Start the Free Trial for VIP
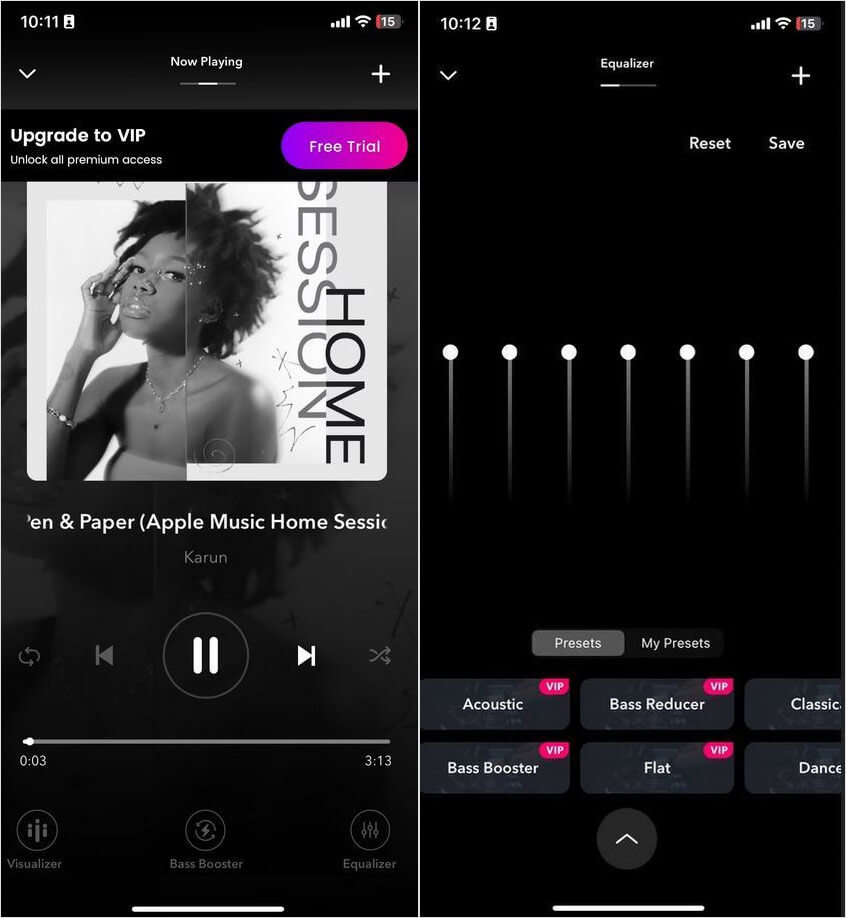 tap(344, 146)
